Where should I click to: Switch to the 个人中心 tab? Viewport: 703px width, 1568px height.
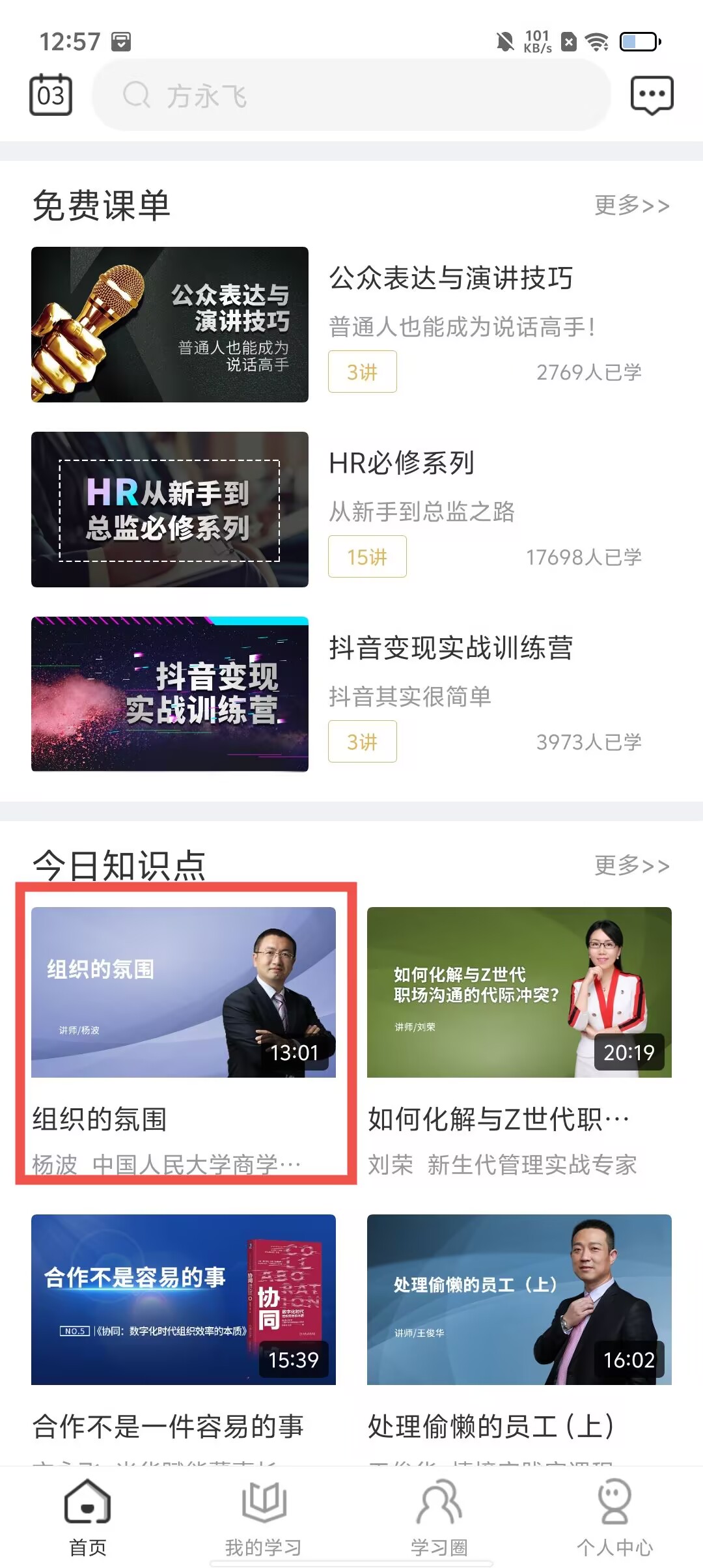pos(614,1517)
